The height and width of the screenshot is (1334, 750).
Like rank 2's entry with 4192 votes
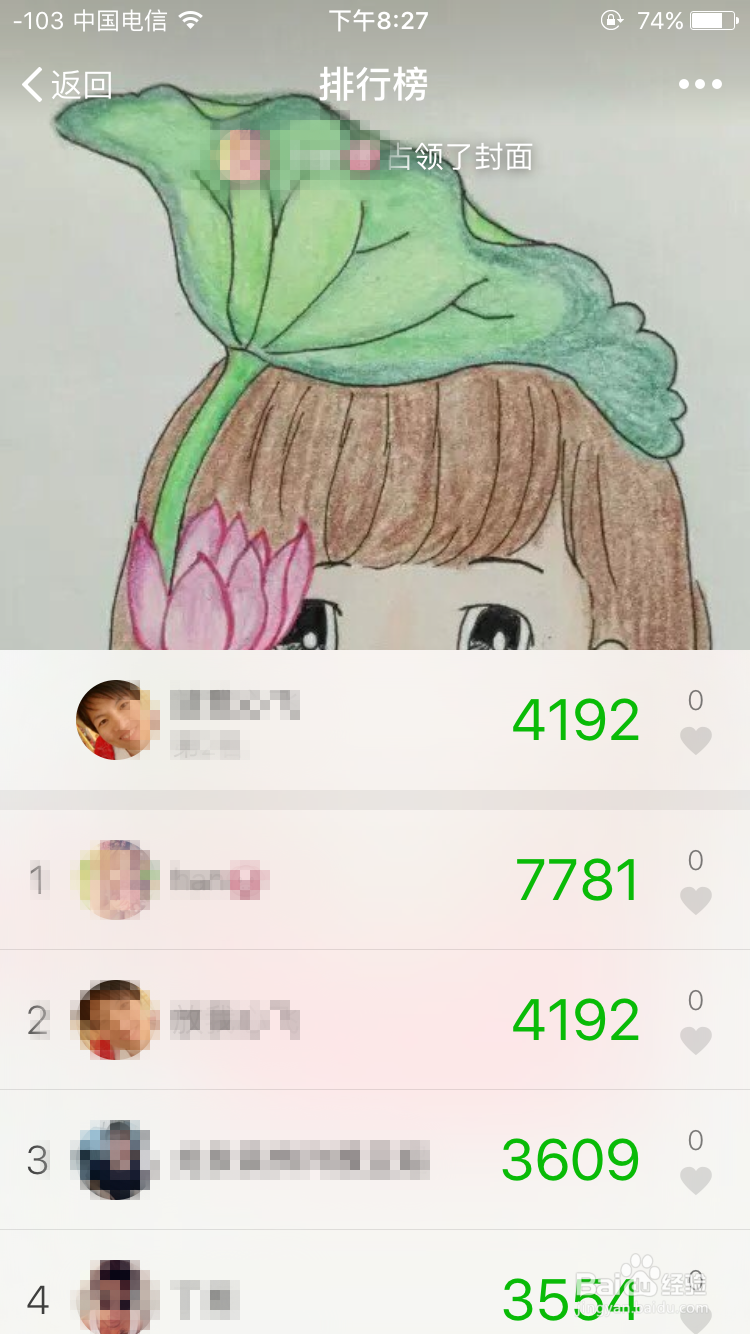click(x=696, y=1039)
